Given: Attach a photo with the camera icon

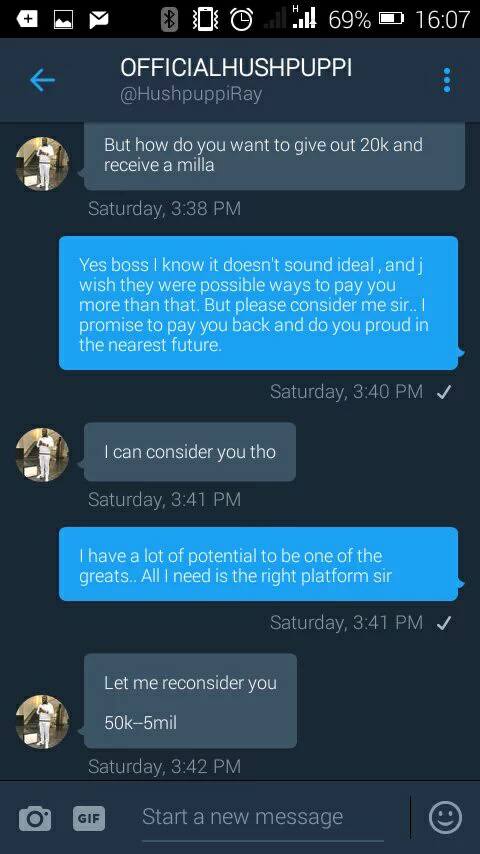Looking at the screenshot, I should coord(35,818).
